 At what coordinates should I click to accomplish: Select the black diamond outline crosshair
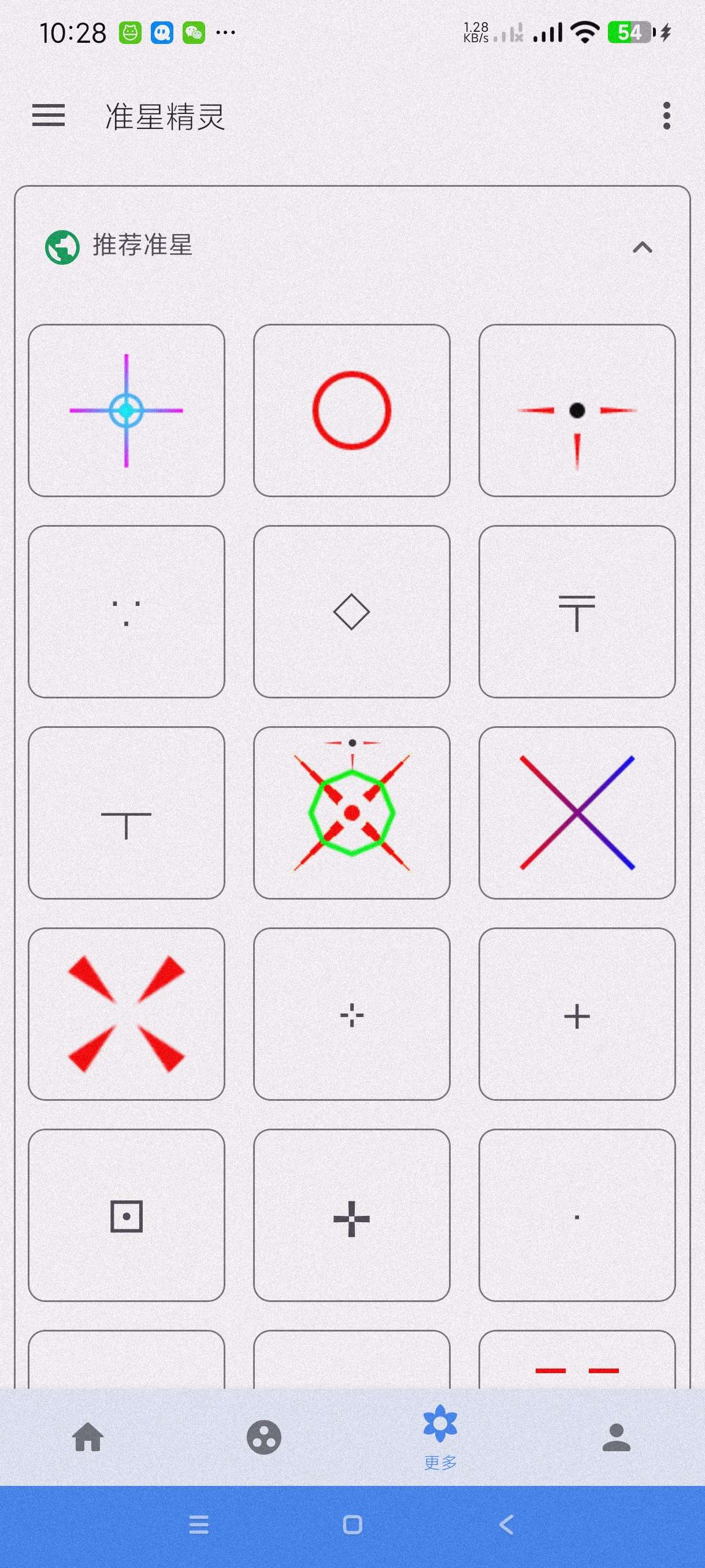coord(351,612)
